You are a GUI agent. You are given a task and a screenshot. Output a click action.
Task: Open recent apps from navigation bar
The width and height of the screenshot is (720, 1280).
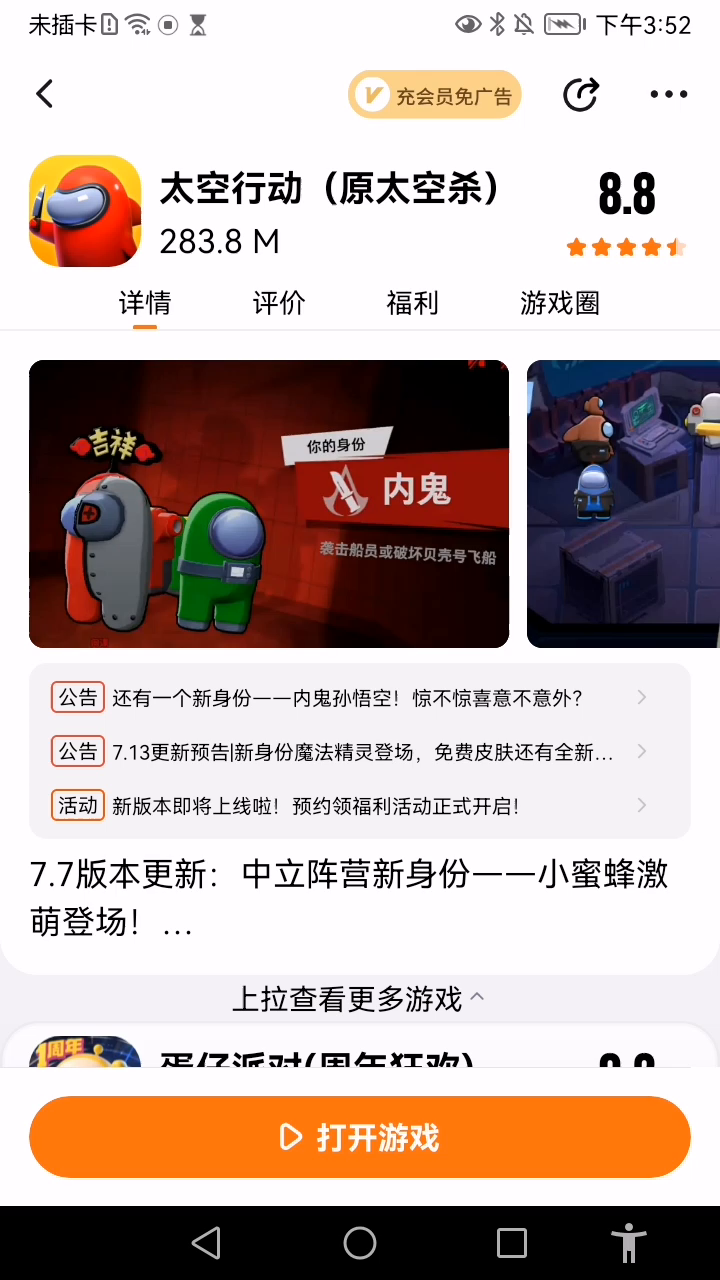[512, 1243]
